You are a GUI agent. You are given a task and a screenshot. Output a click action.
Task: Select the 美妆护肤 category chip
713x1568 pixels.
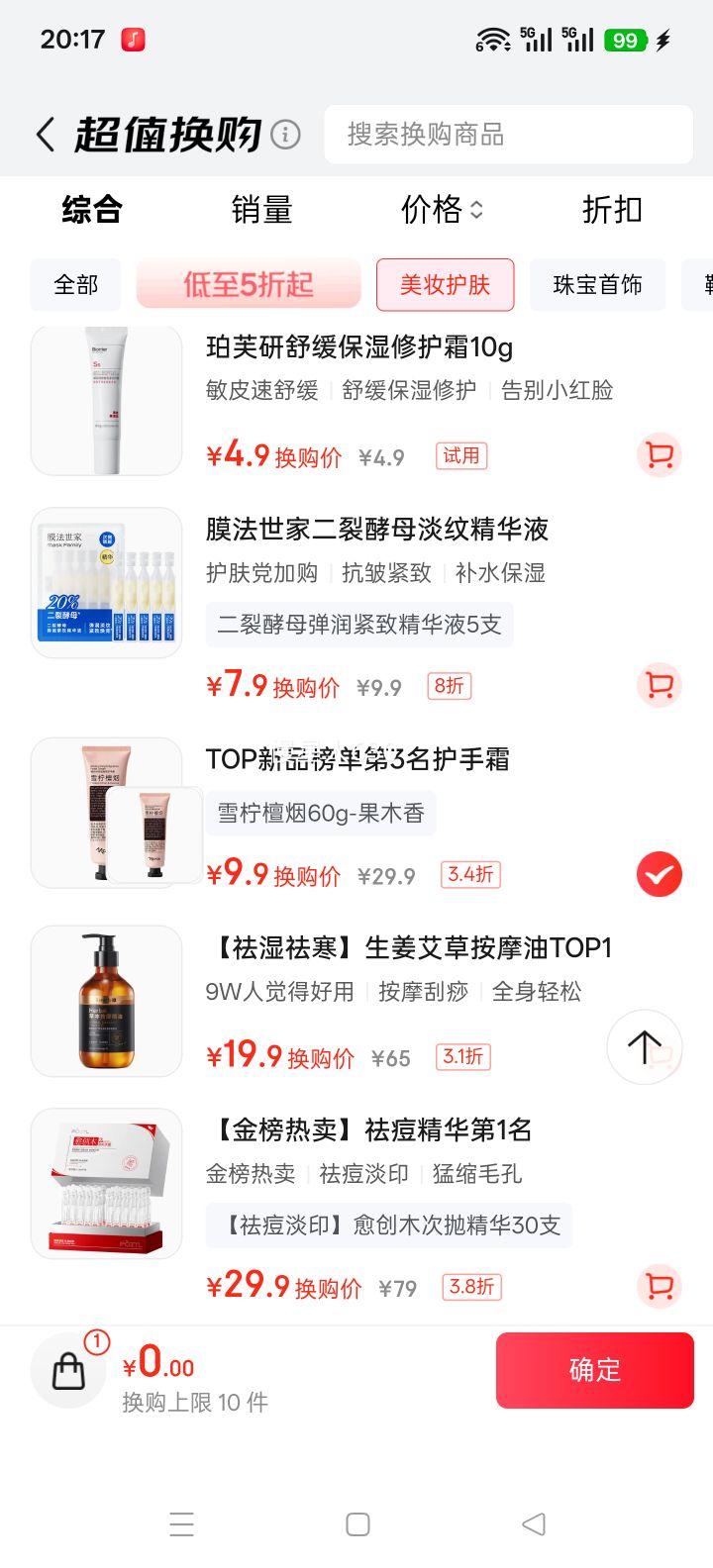(445, 285)
